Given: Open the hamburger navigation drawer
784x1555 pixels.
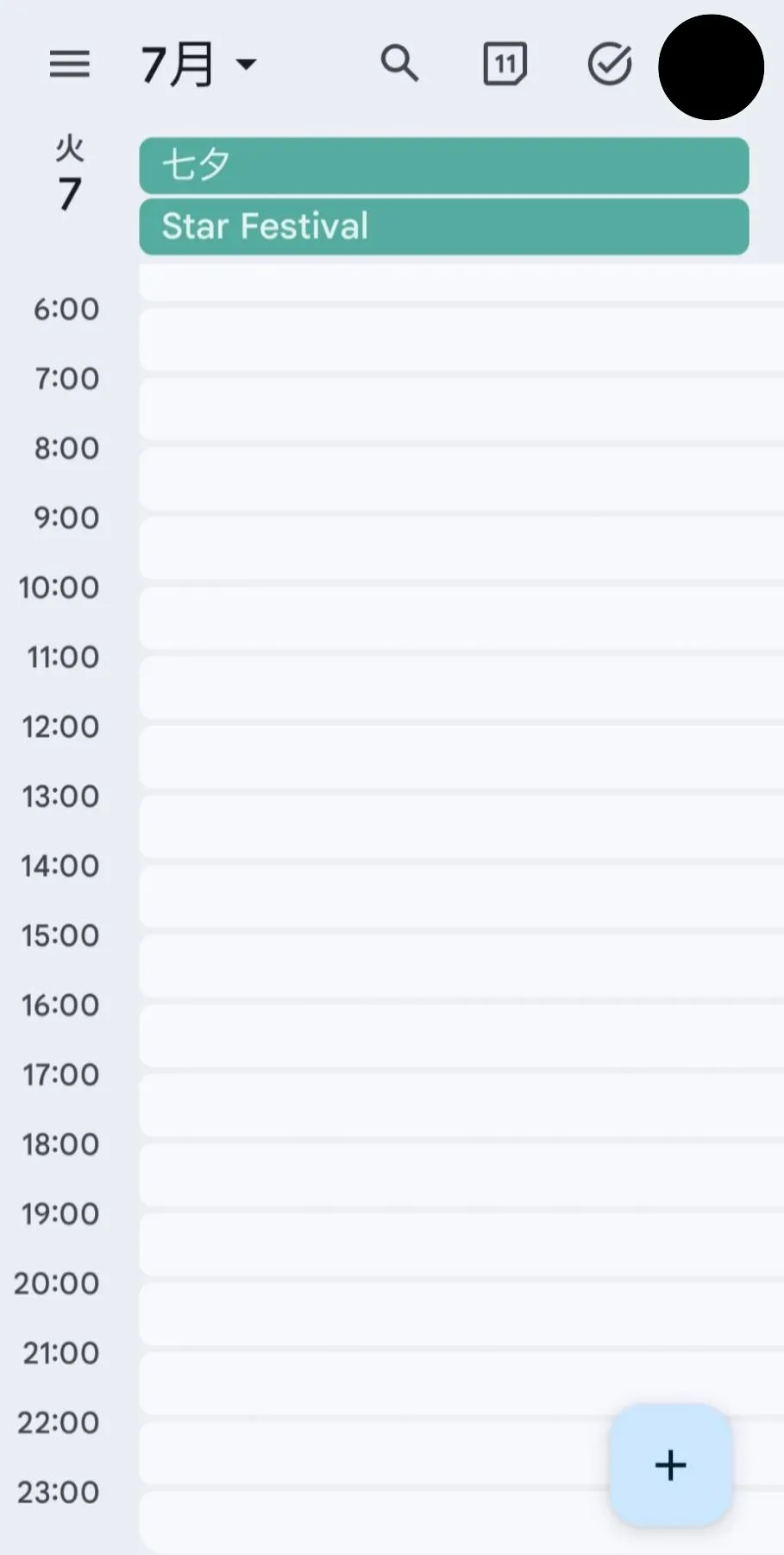Looking at the screenshot, I should coord(69,64).
